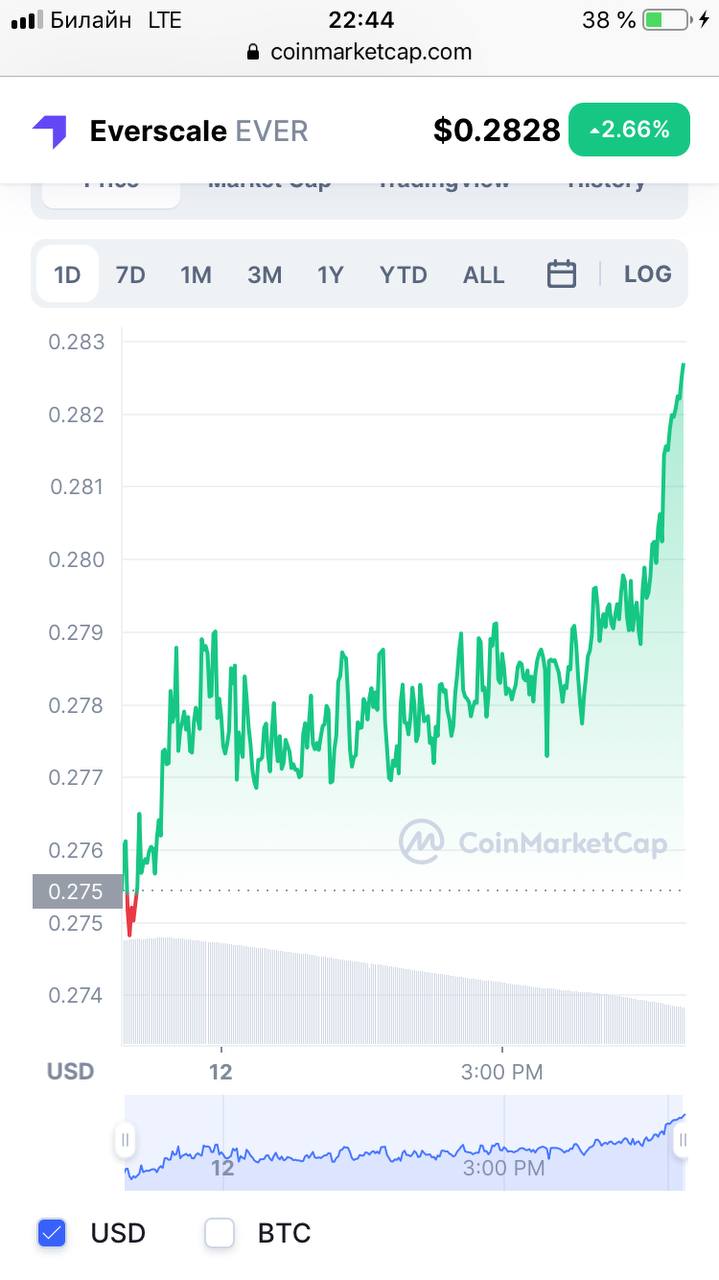Select the 1Y time range
This screenshot has width=719, height=1280.
pyautogui.click(x=330, y=274)
